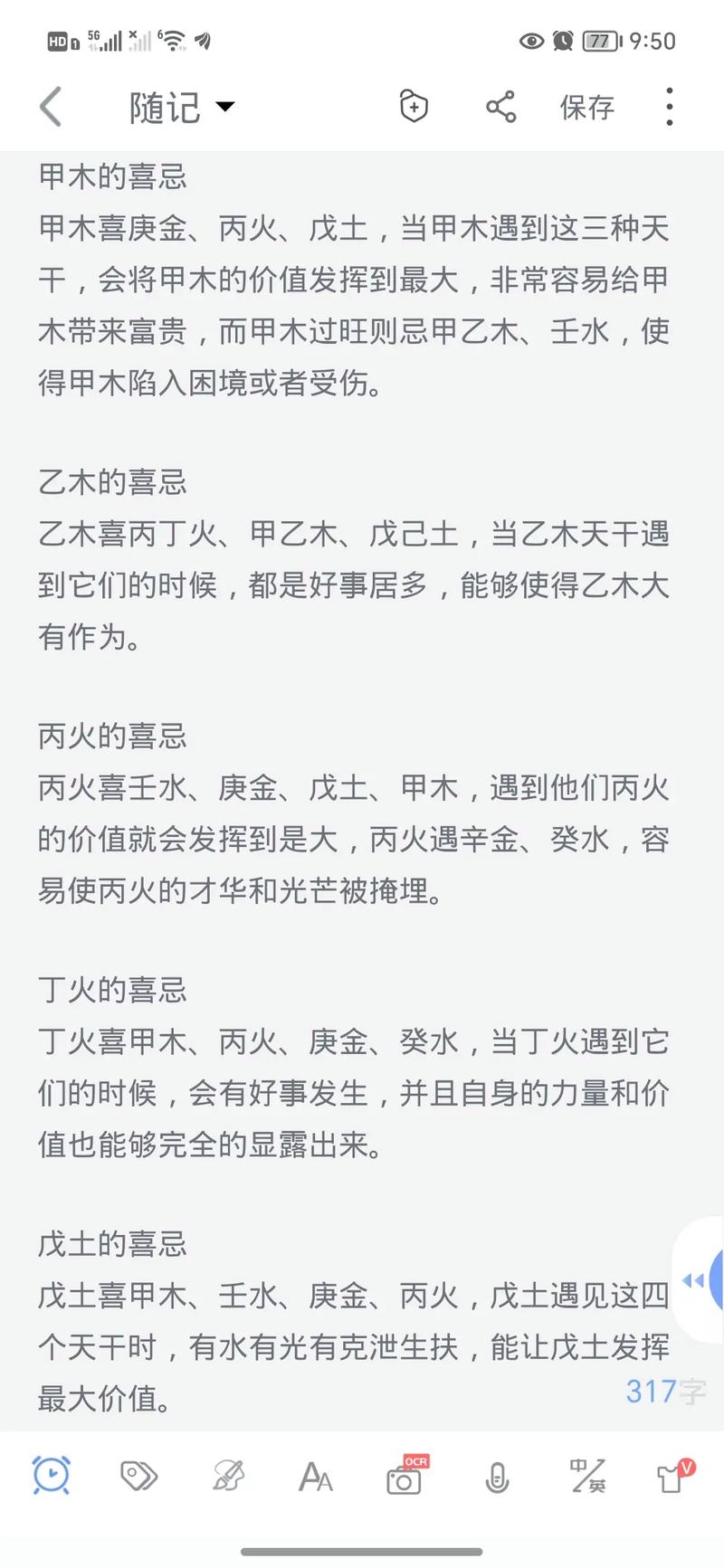Set a reminder with the alarm clock icon

(x=52, y=1476)
